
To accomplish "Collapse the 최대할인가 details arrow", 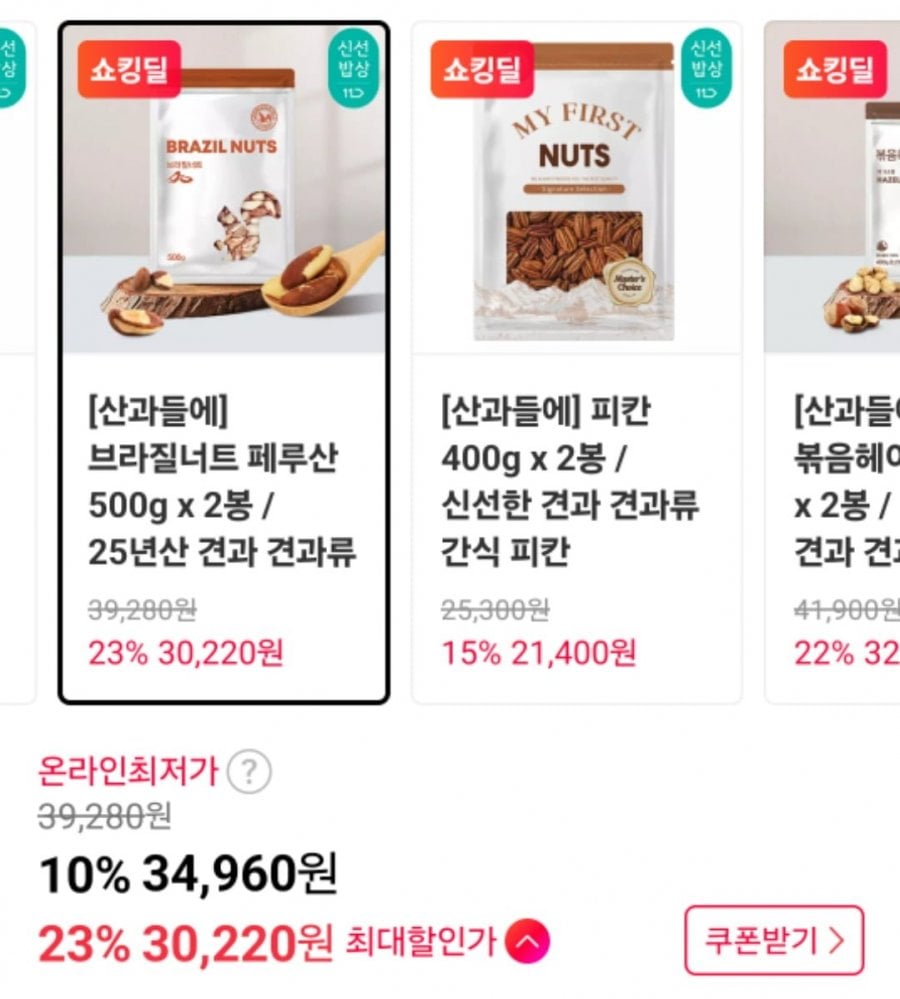I will coord(527,940).
